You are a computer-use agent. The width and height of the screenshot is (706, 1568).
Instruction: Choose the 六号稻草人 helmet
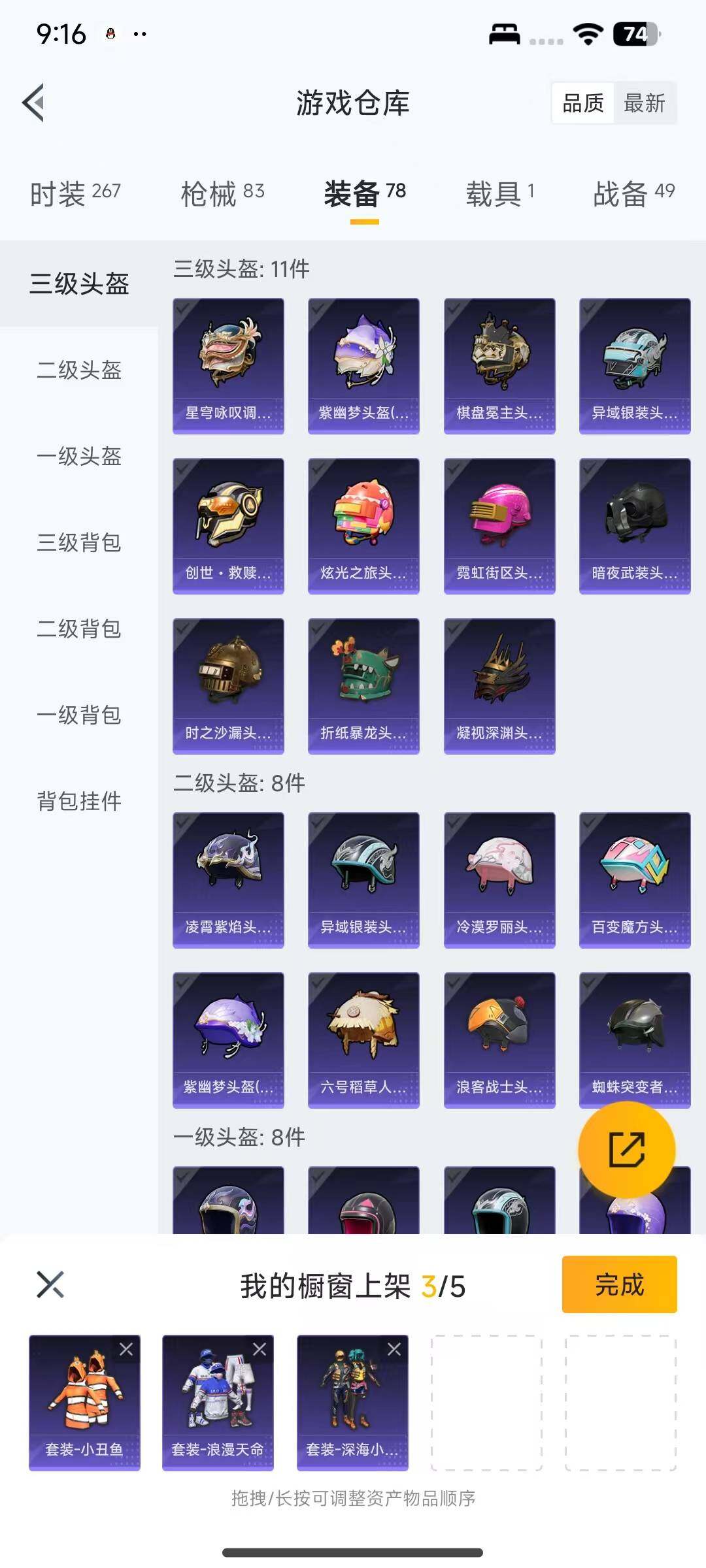click(x=363, y=1040)
